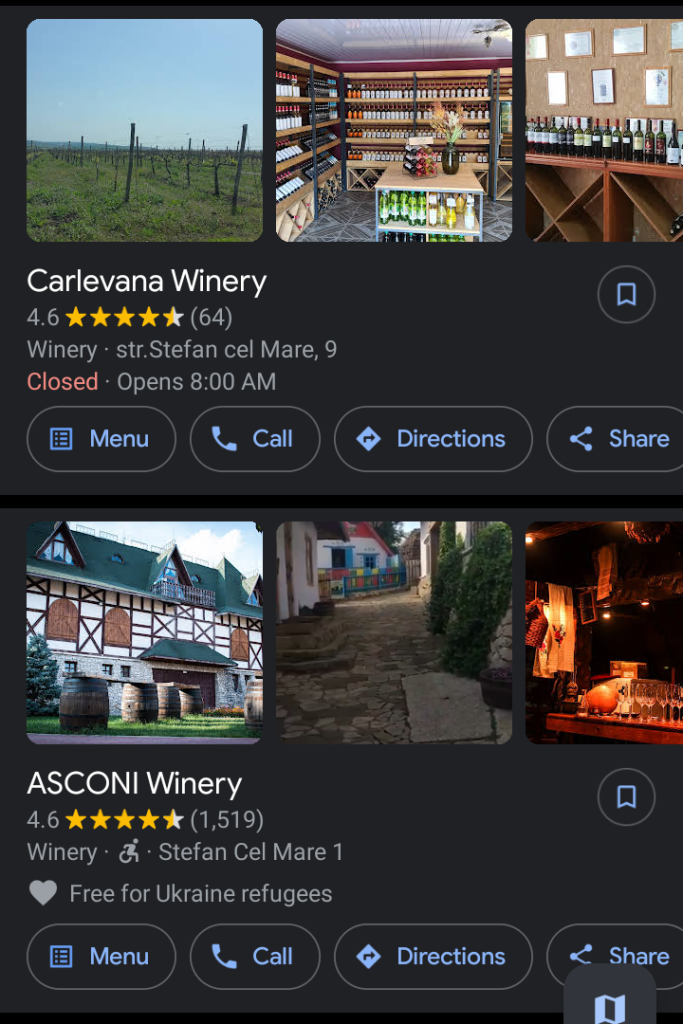Image resolution: width=683 pixels, height=1024 pixels.
Task: Open the Menu for ASCONI Winery
Action: pyautogui.click(x=101, y=957)
